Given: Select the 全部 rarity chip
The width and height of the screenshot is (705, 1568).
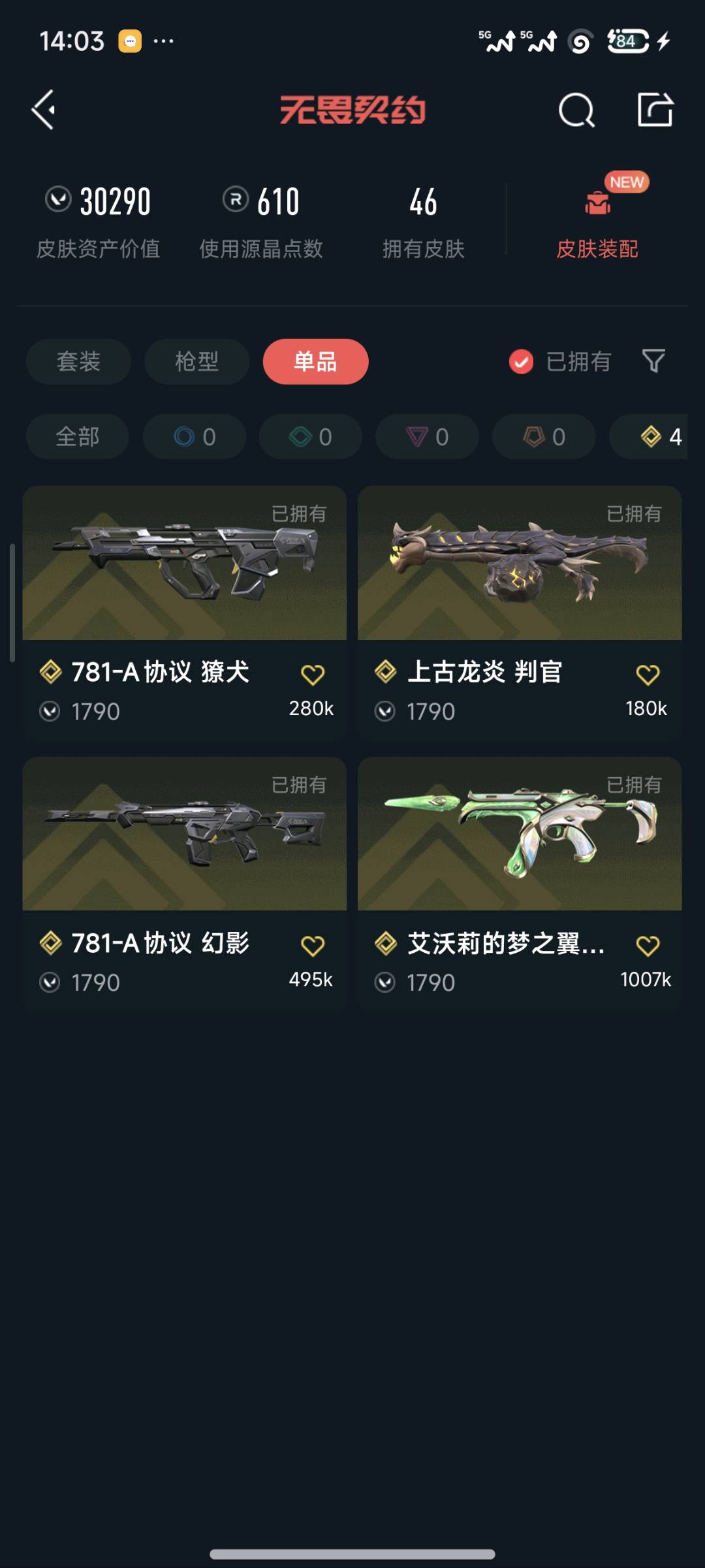Looking at the screenshot, I should [77, 437].
